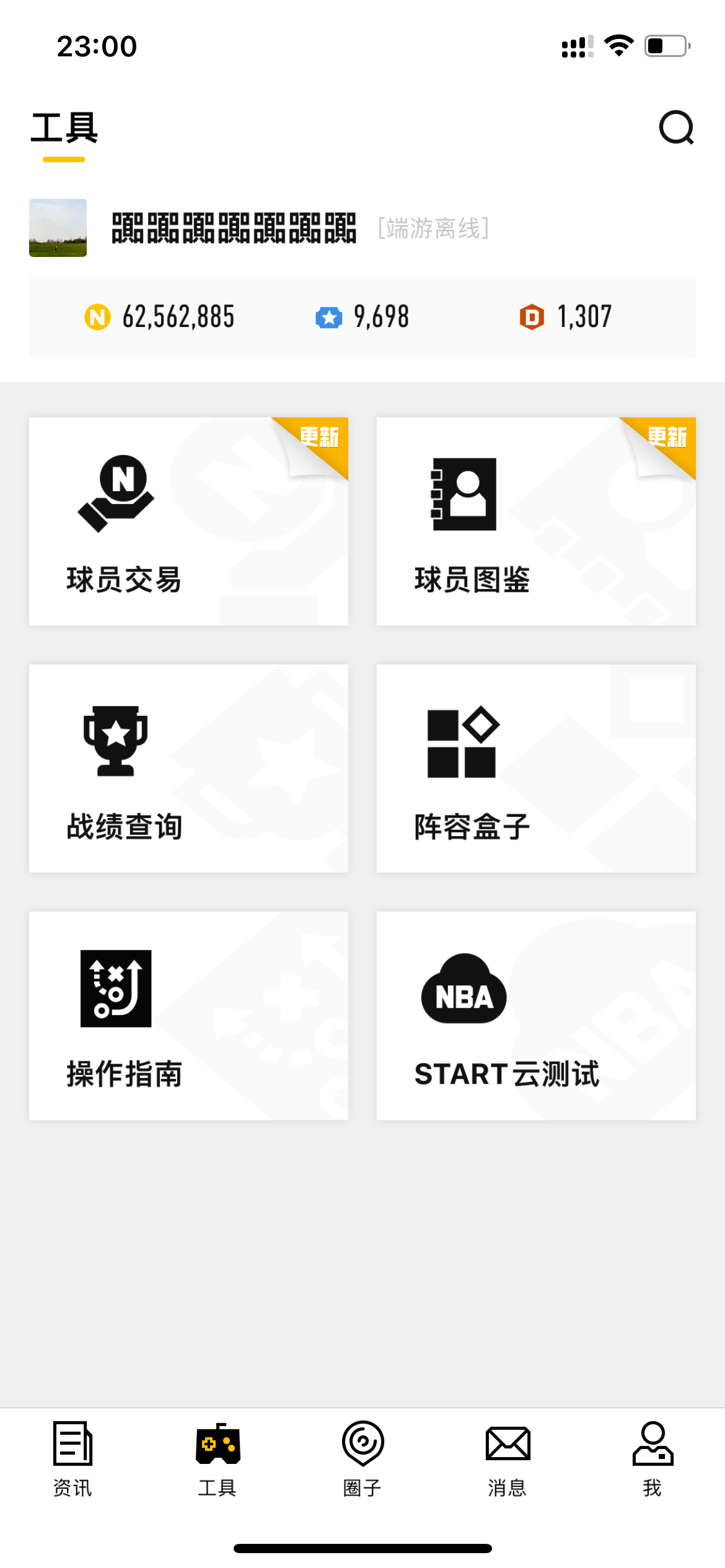This screenshot has width=725, height=1568.
Task: Open the 球员图鉴 tool card
Action: [x=536, y=521]
